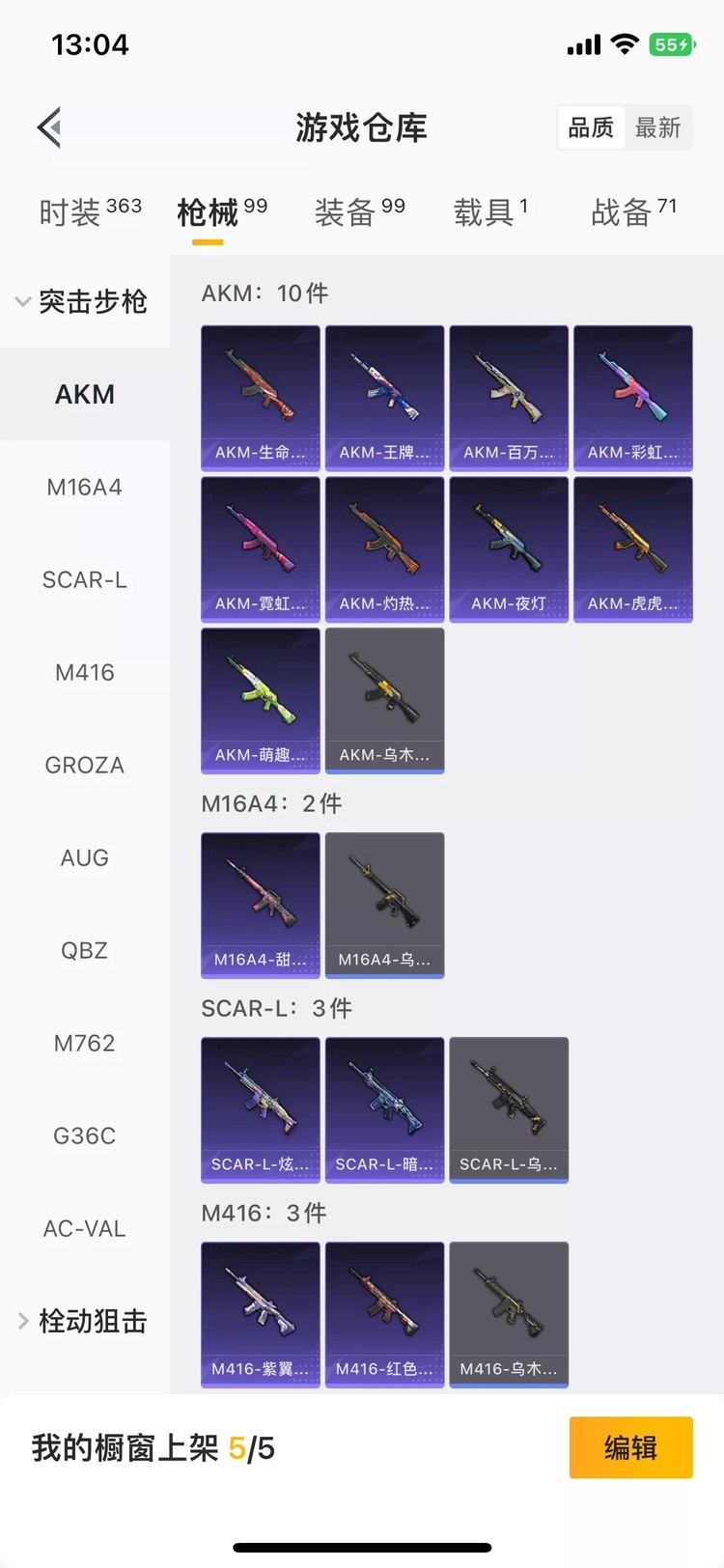Expand the 栓动狙击 category

tap(83, 1321)
